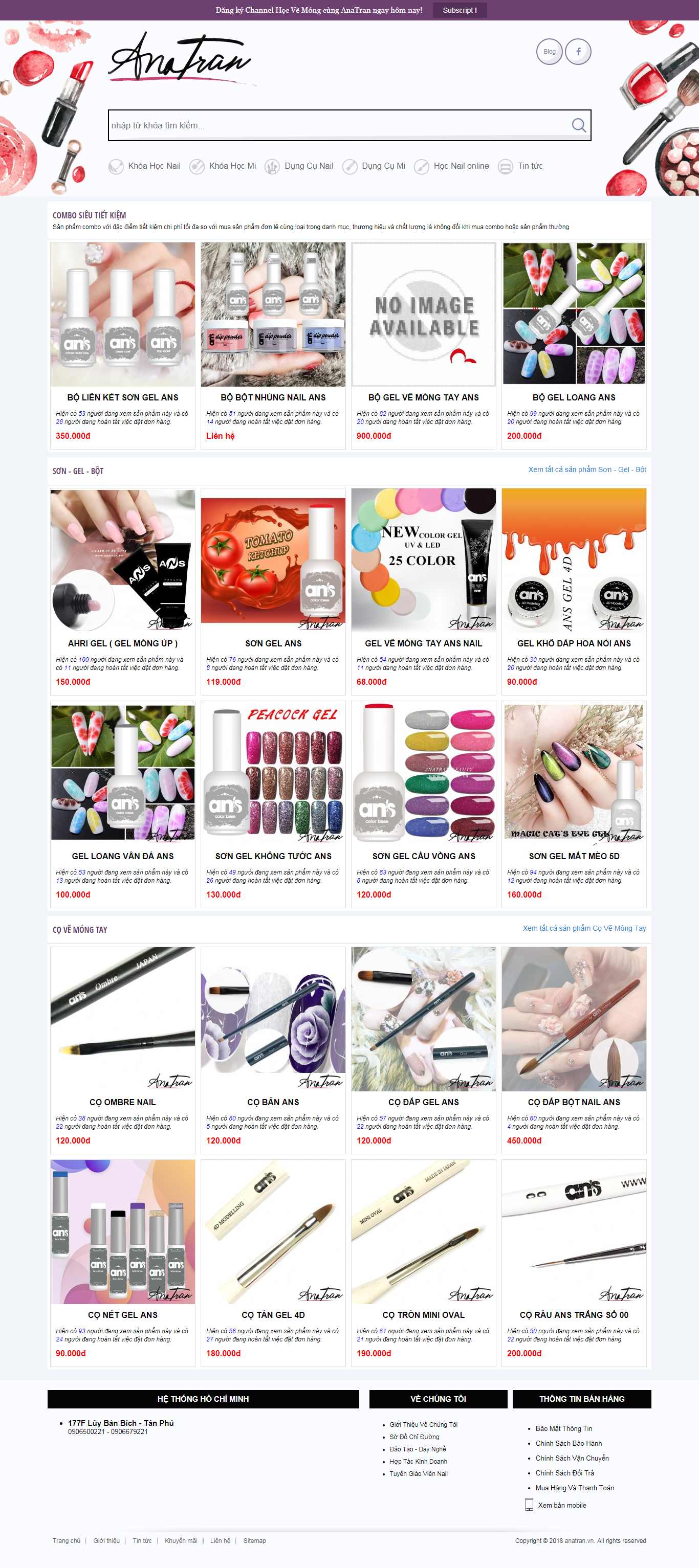Image resolution: width=699 pixels, height=1568 pixels.
Task: Open the Tin tức section in top menu
Action: pos(529,166)
